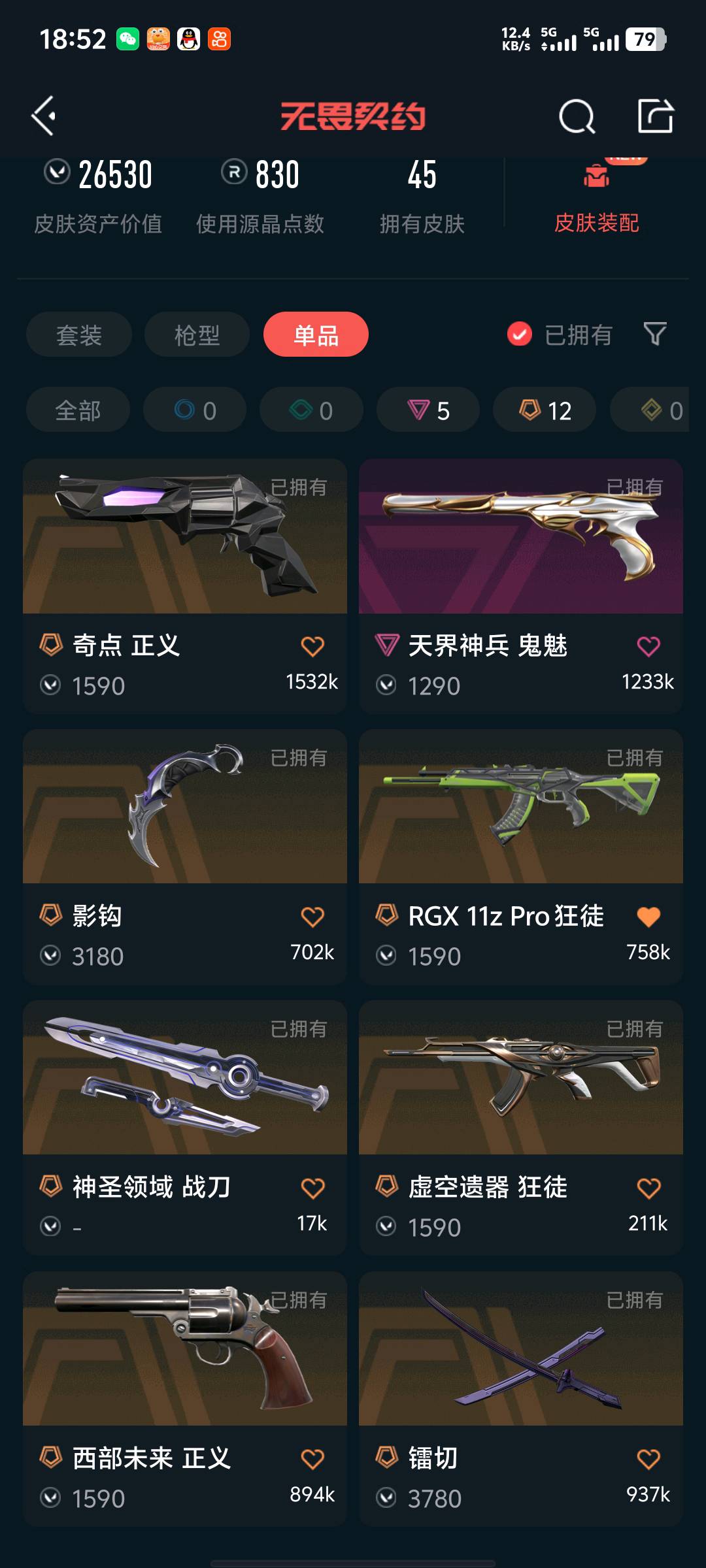Like the 天界神兵 鬼魅 skin

click(x=648, y=646)
